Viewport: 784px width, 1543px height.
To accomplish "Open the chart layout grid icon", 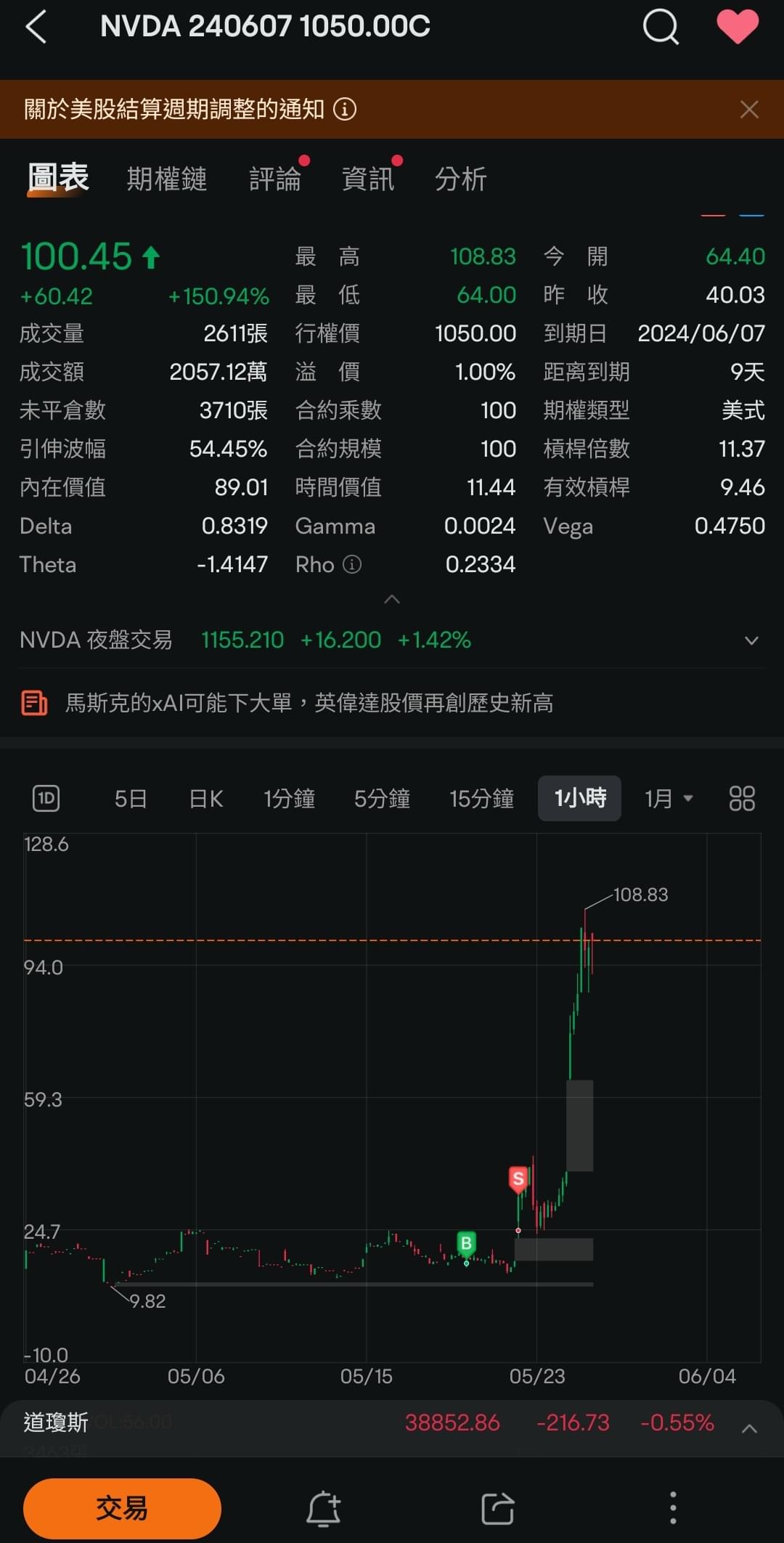I will (x=741, y=797).
